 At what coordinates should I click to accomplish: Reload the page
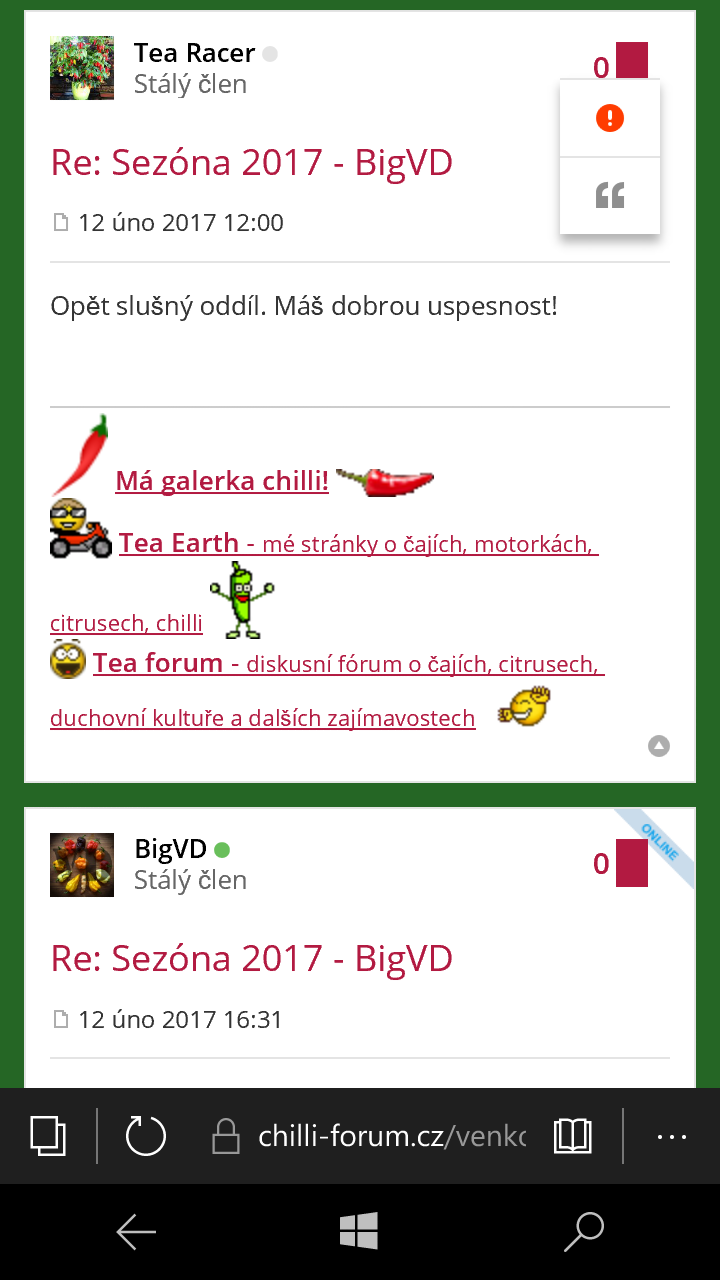tap(145, 1136)
